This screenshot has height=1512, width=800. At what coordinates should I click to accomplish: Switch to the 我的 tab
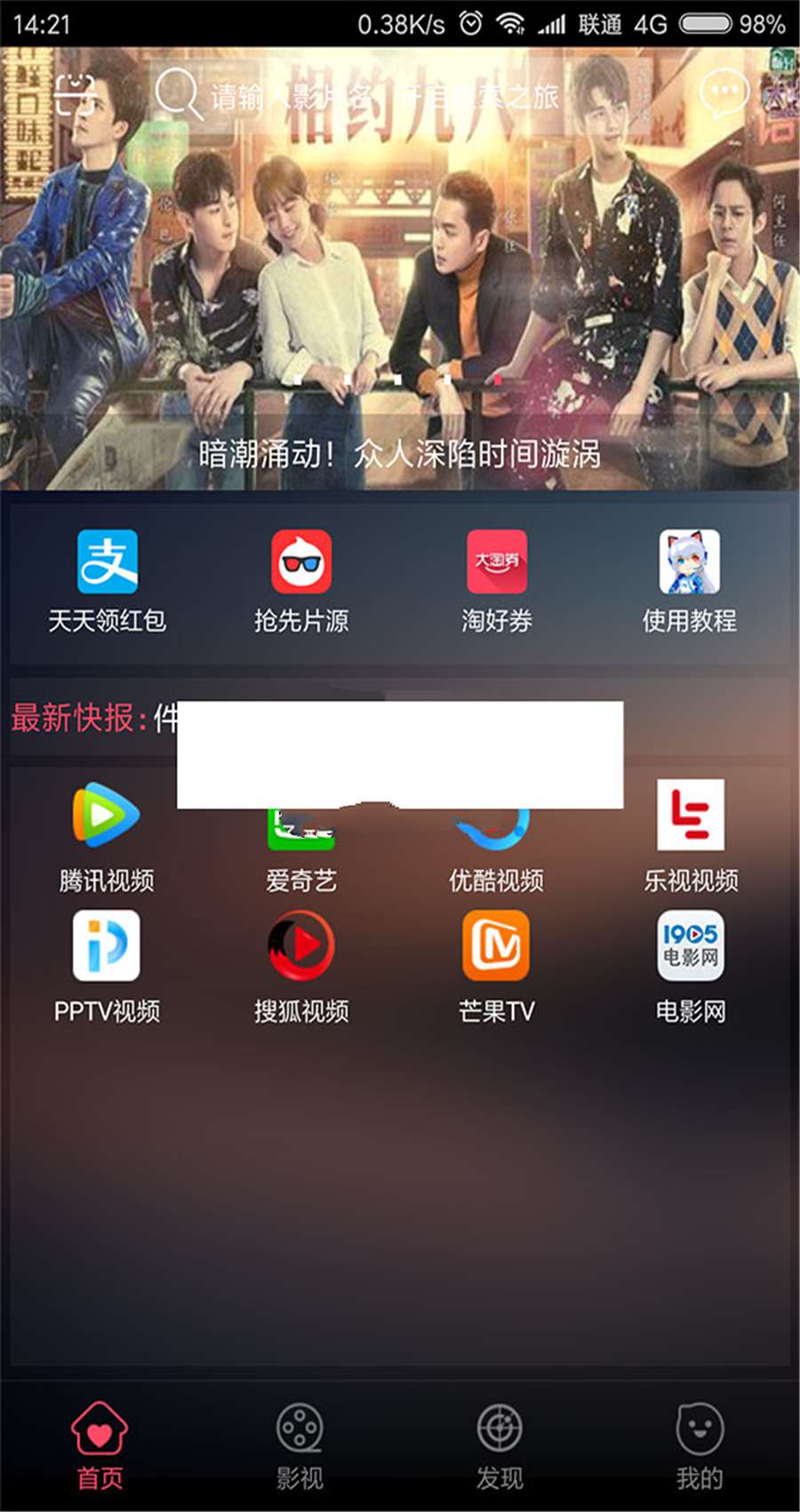tap(700, 1446)
